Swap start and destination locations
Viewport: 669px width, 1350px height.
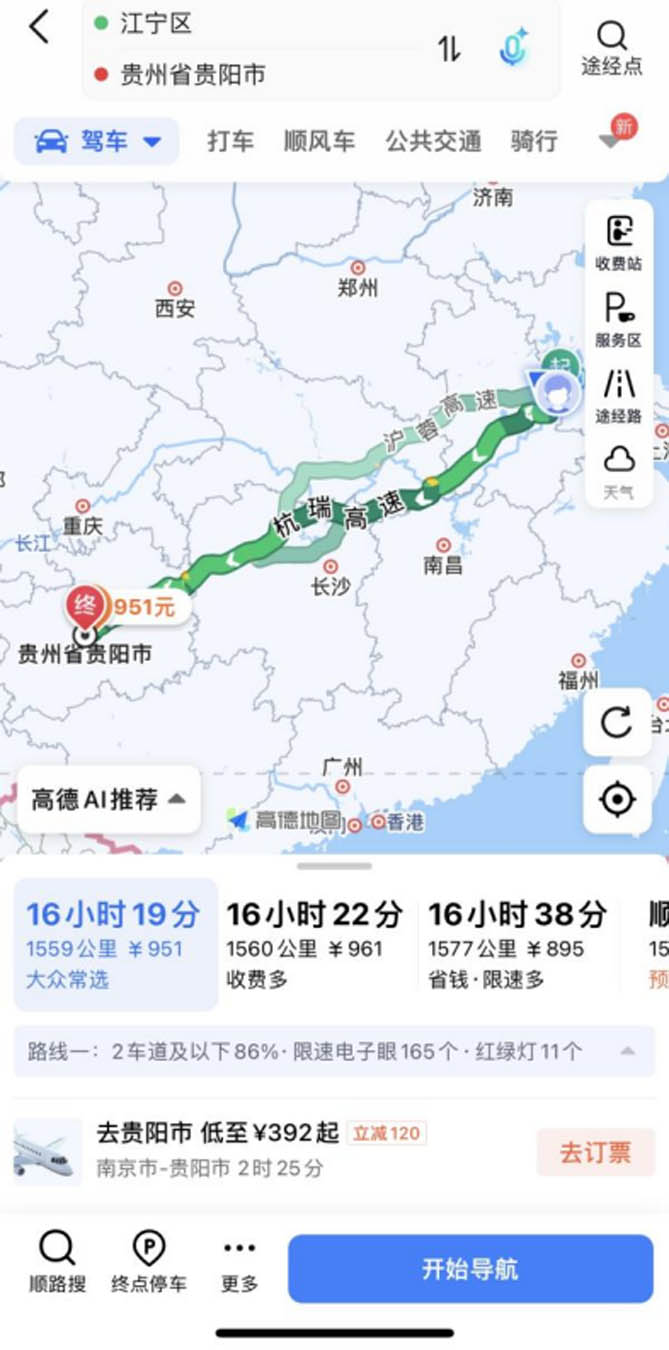point(449,48)
